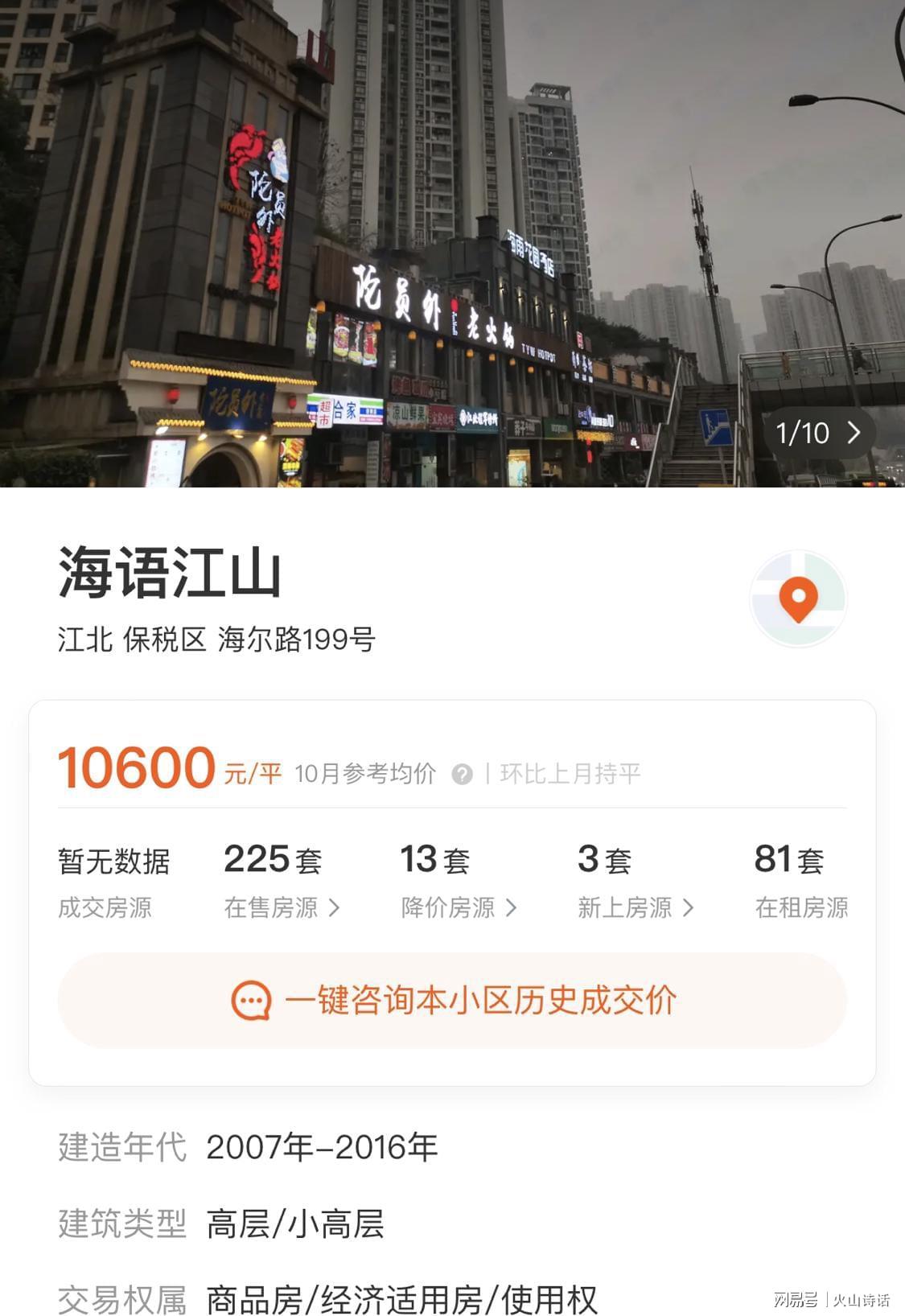The image size is (905, 1316).
Task: View the 225套 在售房源 listings
Action: (x=281, y=881)
